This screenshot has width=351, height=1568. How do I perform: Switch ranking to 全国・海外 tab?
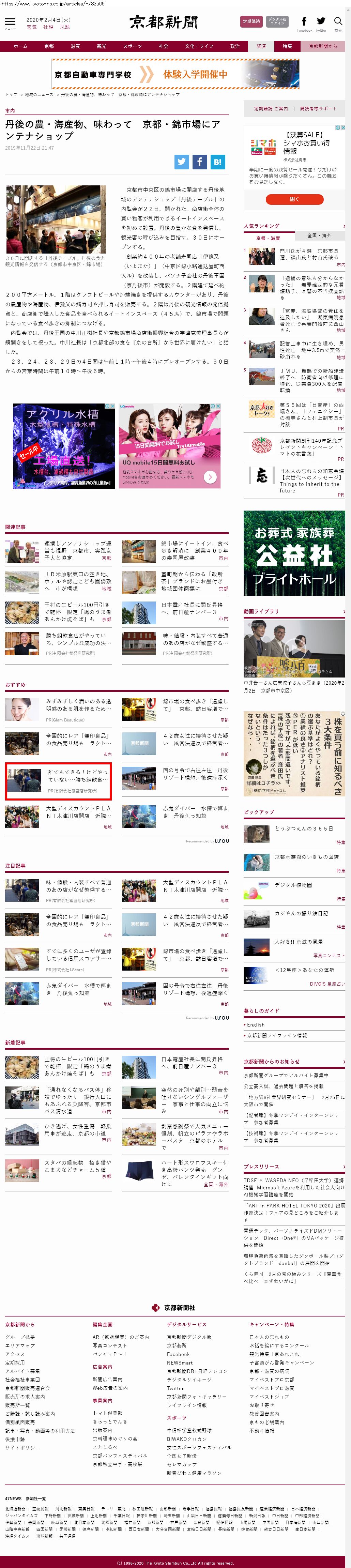pos(319,235)
